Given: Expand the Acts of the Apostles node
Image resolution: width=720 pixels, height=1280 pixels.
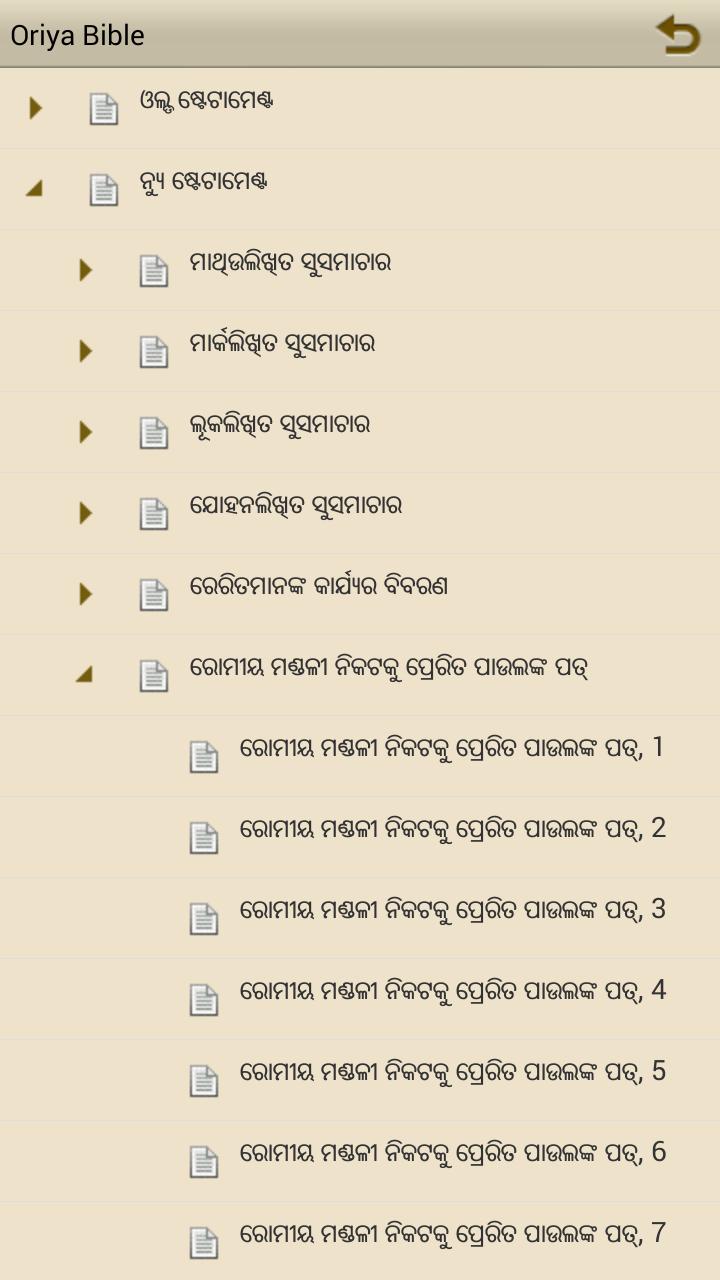Looking at the screenshot, I should (86, 594).
